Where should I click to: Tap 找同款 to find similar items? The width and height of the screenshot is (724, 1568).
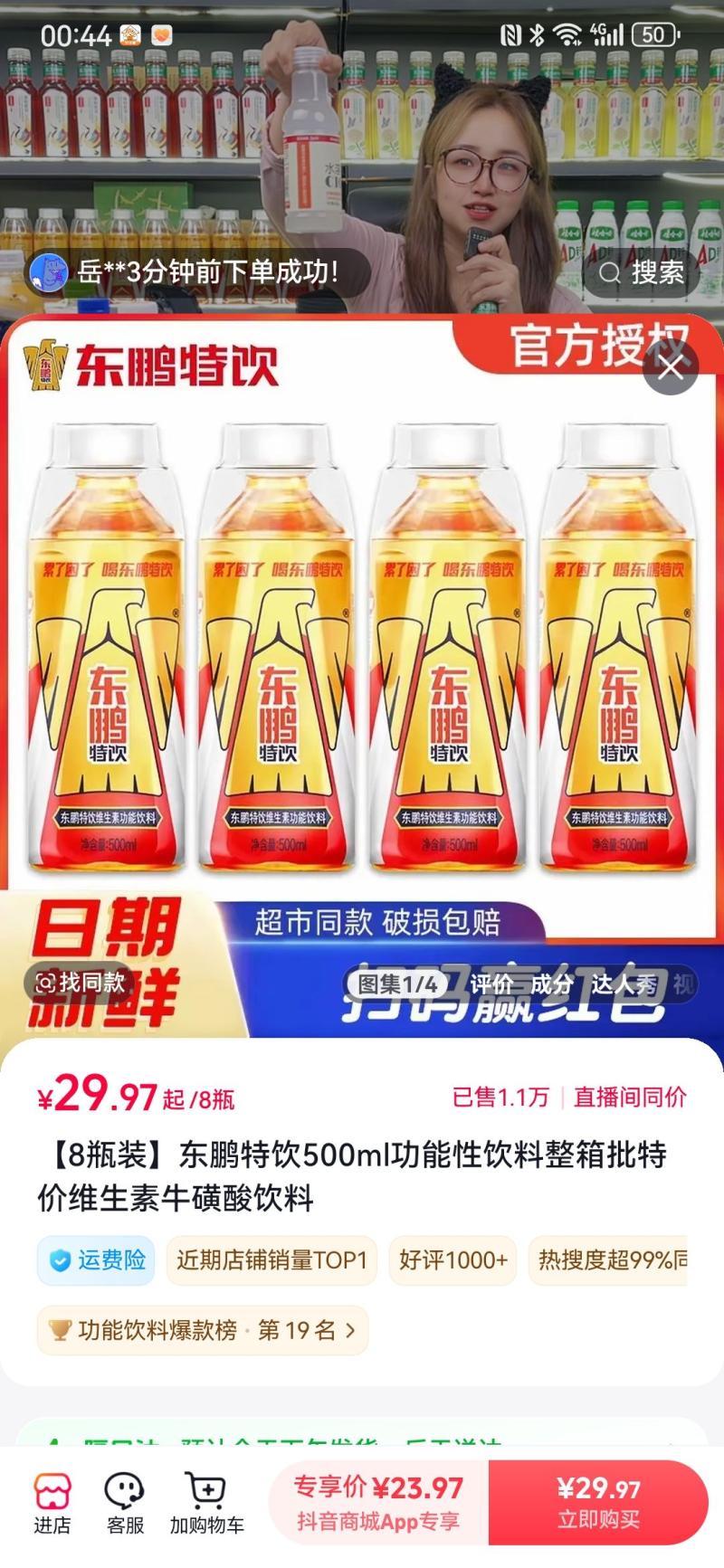pos(81,982)
